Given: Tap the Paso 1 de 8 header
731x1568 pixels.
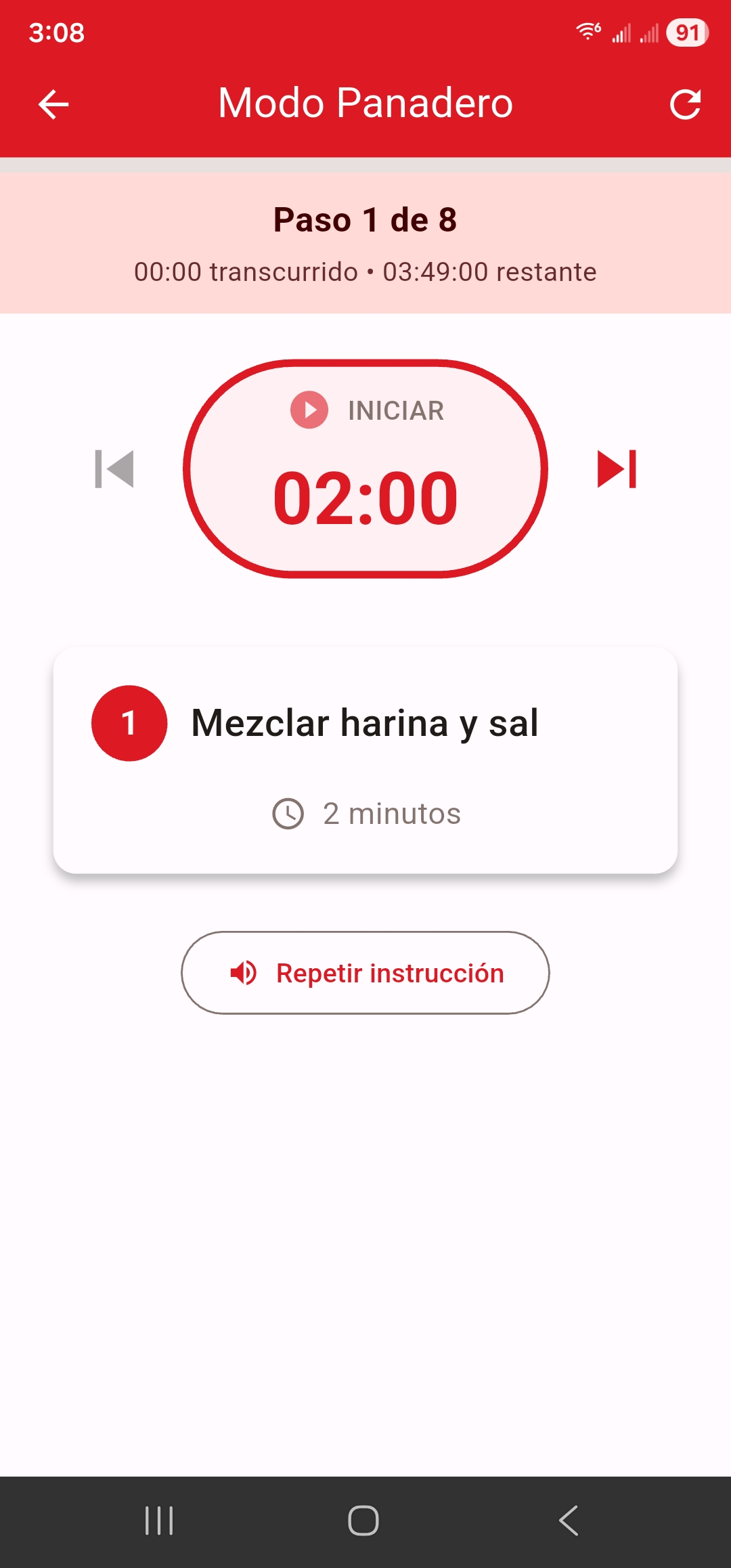Looking at the screenshot, I should click(365, 219).
